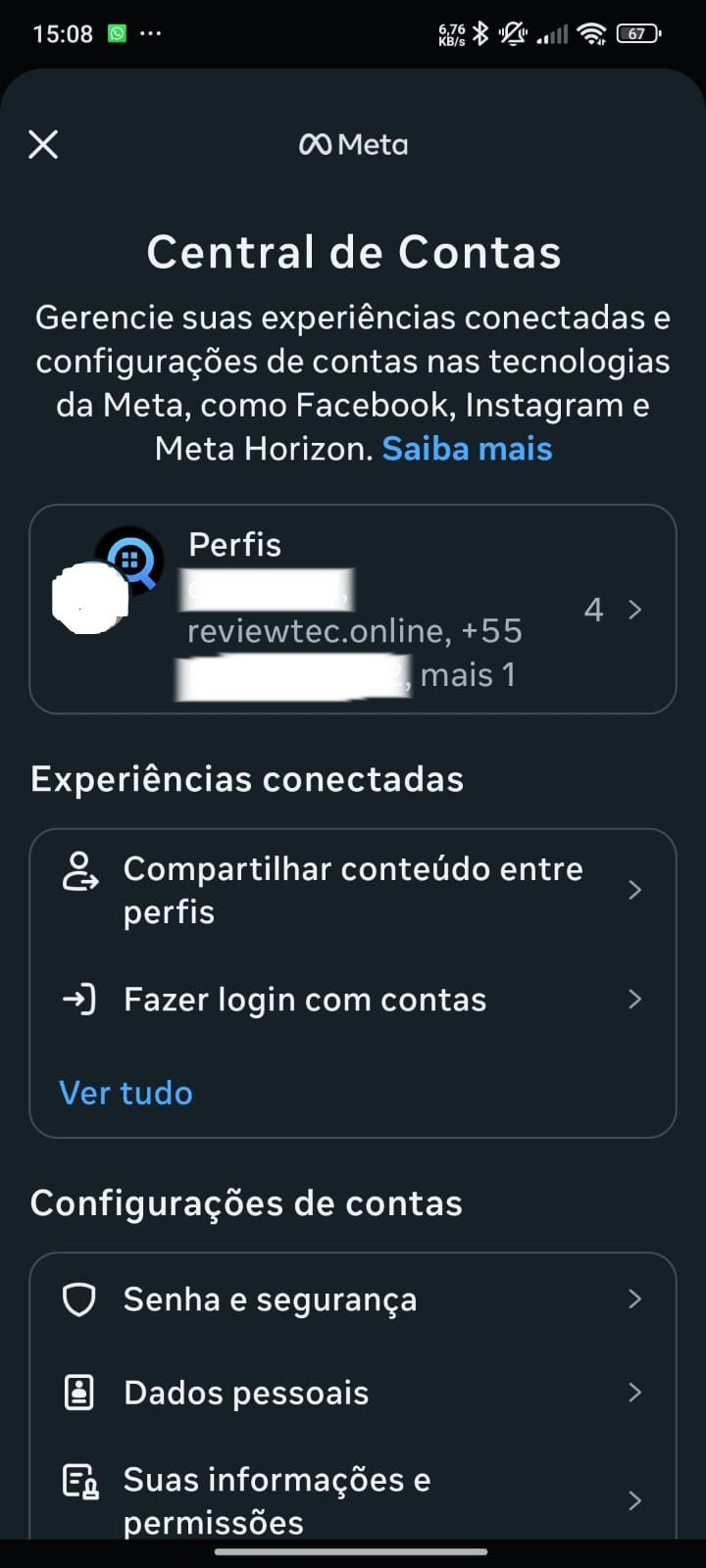706x1568 pixels.
Task: Open Senha e segurança settings
Action: click(x=353, y=1299)
